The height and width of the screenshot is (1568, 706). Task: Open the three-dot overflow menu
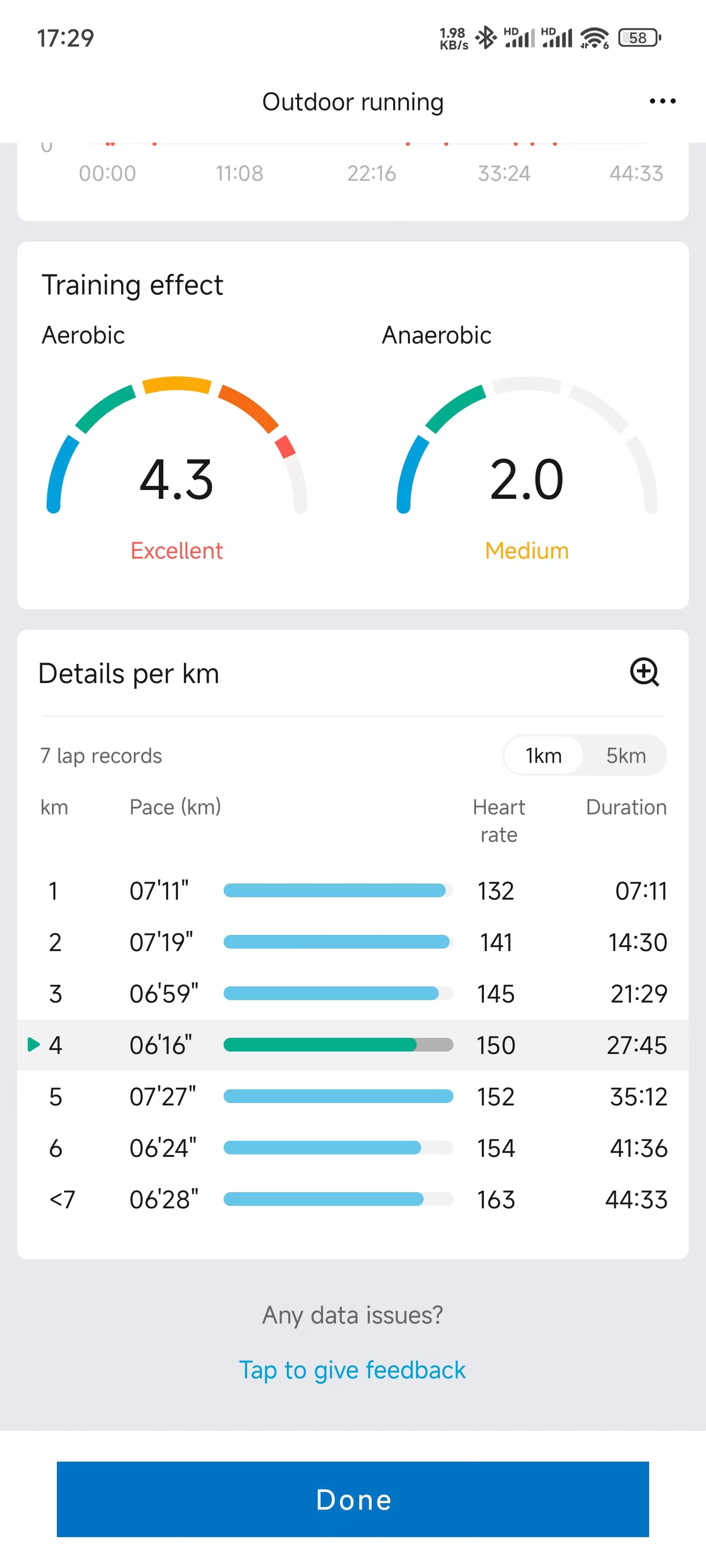click(662, 101)
